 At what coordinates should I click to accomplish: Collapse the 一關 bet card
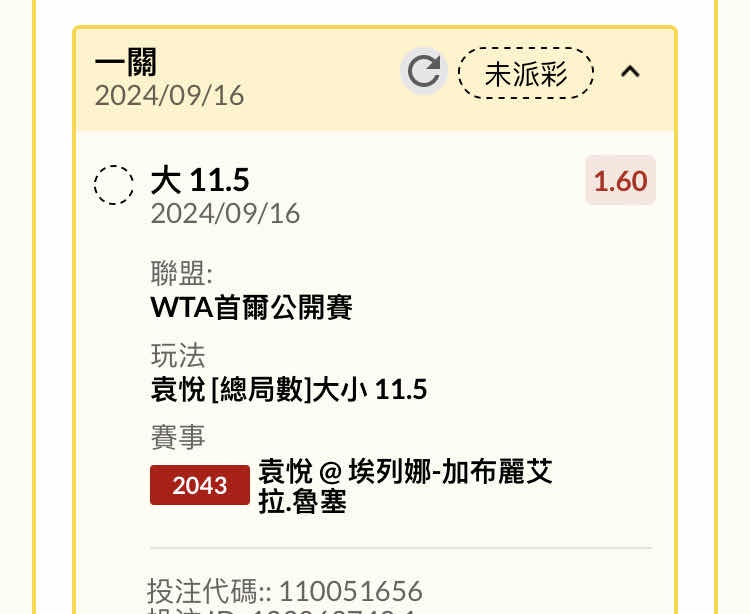(x=630, y=72)
